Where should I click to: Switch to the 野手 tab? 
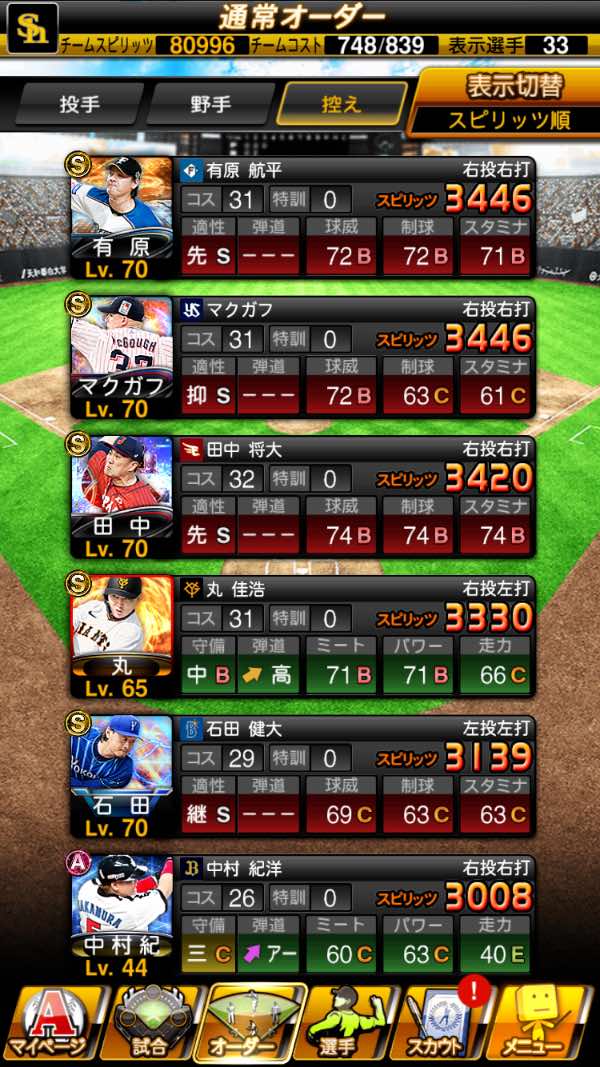[x=209, y=104]
